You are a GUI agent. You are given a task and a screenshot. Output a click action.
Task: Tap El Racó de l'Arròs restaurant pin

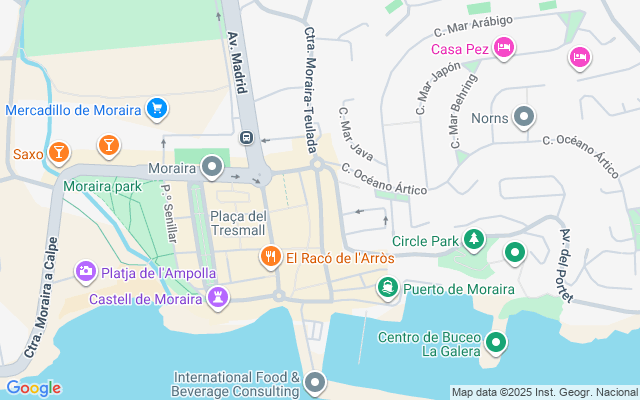click(270, 257)
